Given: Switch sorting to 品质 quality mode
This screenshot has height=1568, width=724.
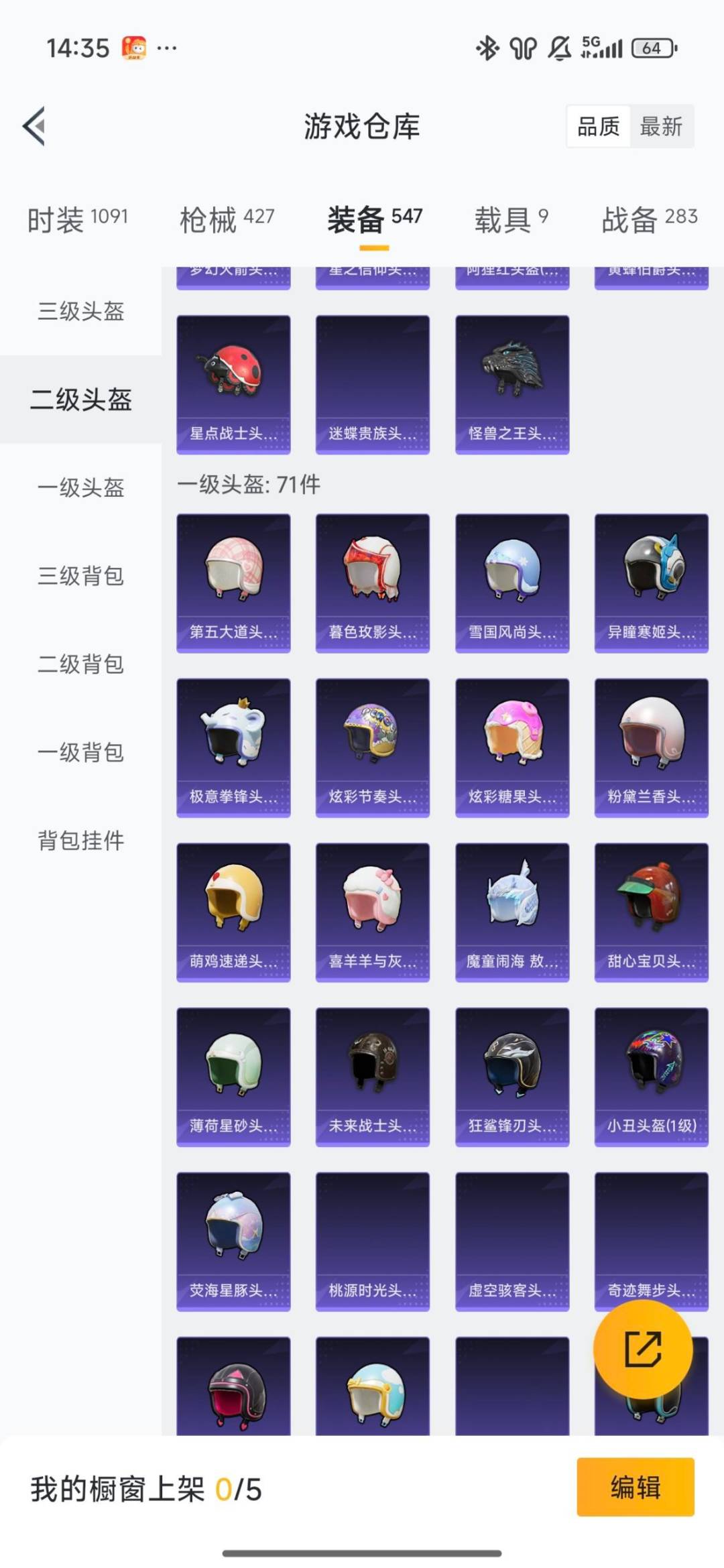Looking at the screenshot, I should (599, 127).
